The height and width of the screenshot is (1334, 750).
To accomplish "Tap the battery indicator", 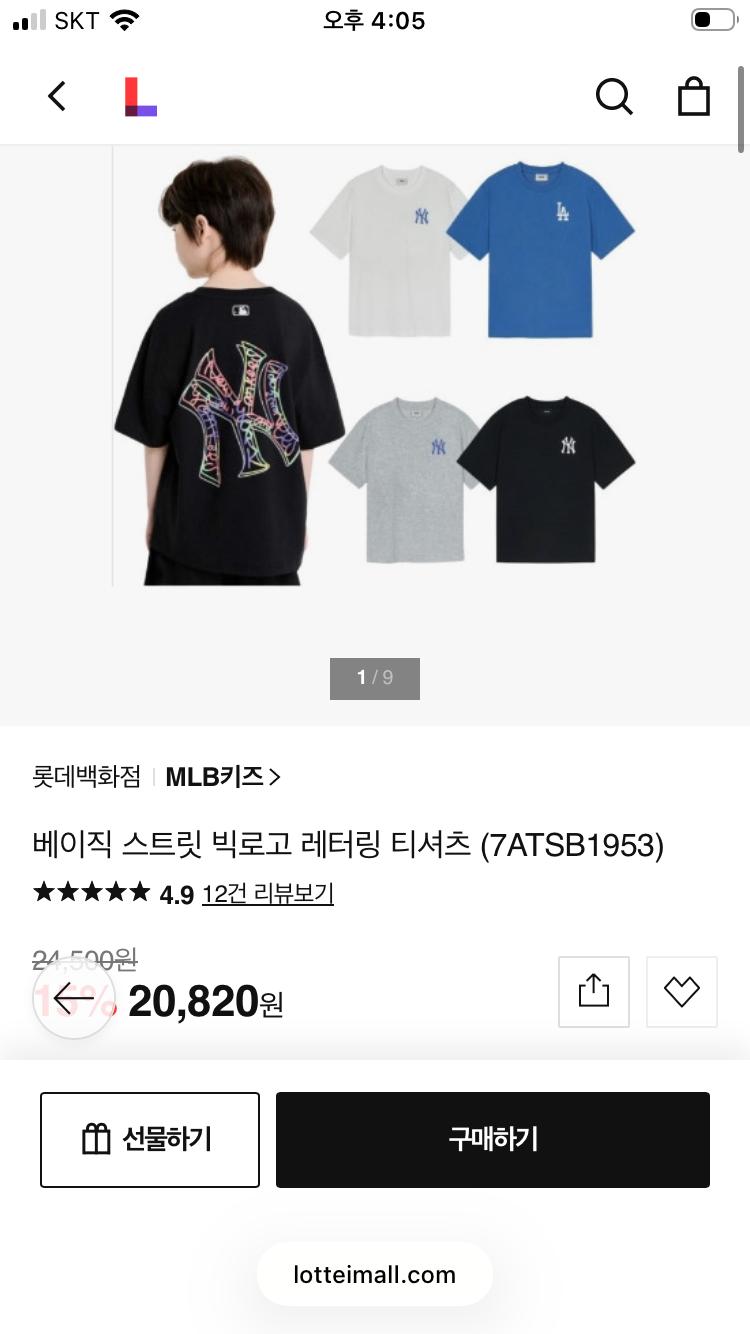I will pyautogui.click(x=712, y=17).
